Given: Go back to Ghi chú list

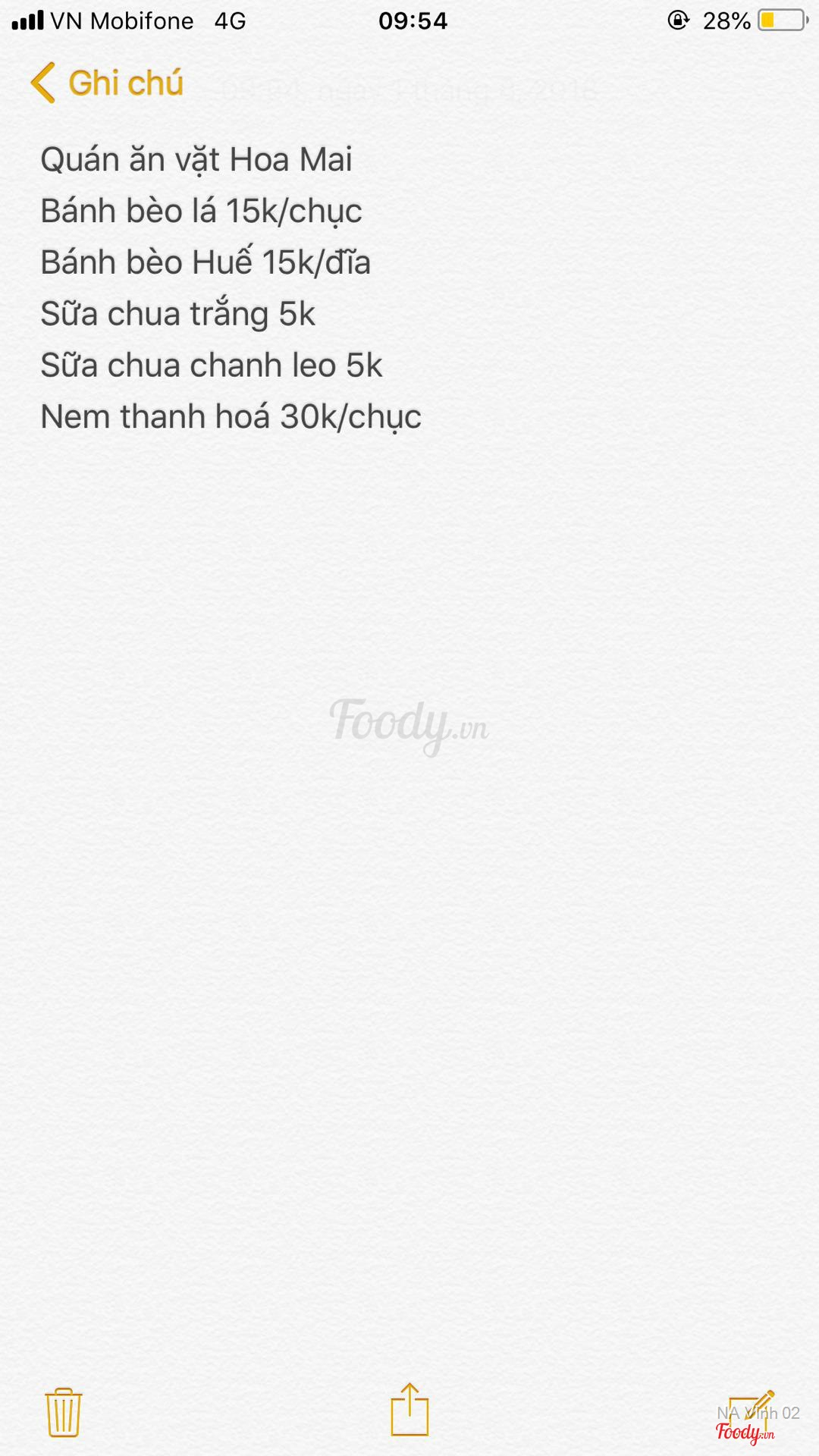Looking at the screenshot, I should point(107,83).
